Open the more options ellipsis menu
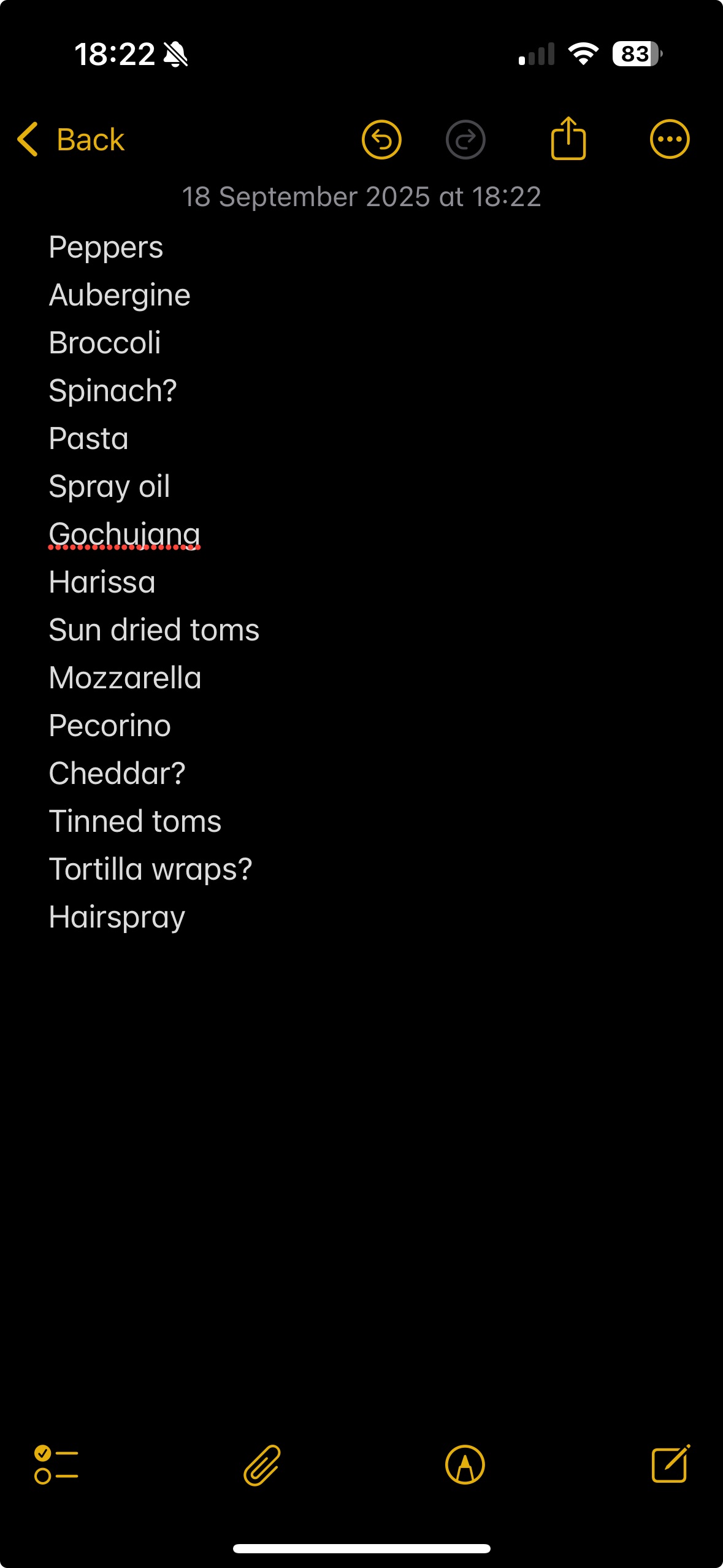723x1568 pixels. tap(670, 139)
